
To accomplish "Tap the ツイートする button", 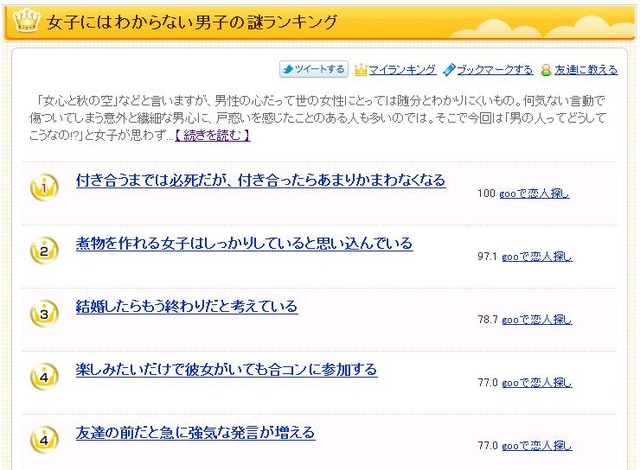I will pyautogui.click(x=314, y=69).
